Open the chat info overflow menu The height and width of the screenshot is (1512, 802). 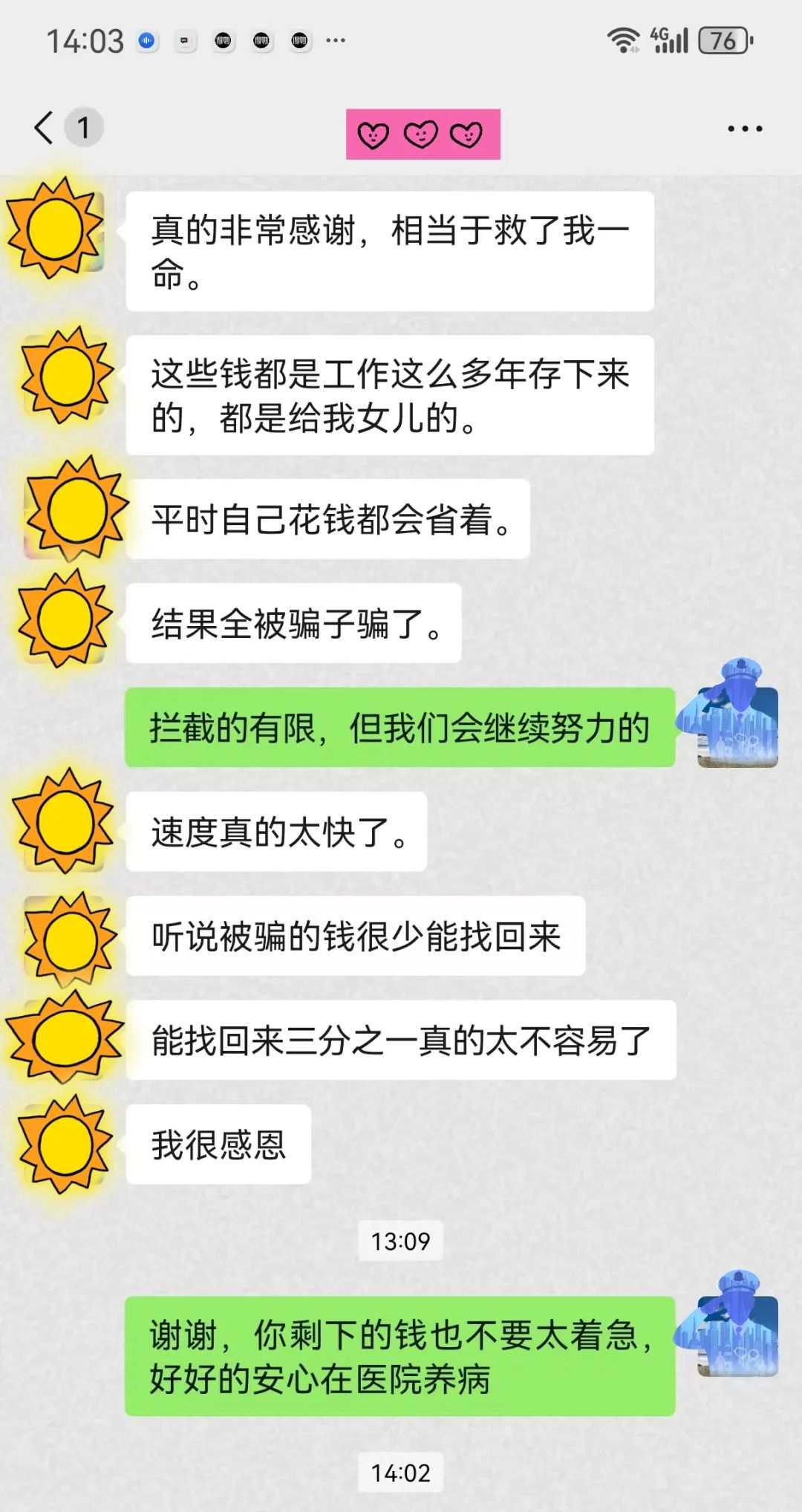[x=744, y=129]
